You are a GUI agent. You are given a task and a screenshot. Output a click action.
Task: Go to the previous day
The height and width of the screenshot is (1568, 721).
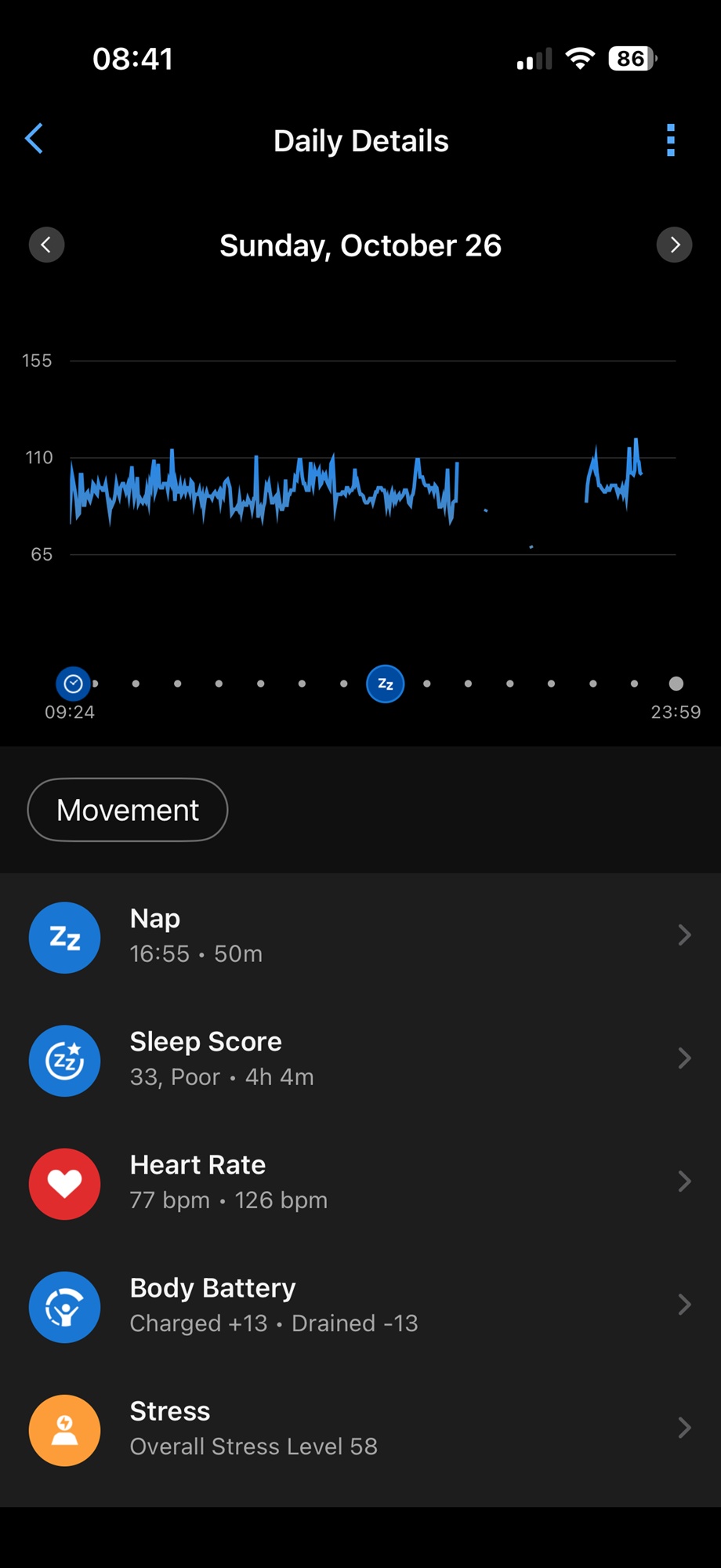point(46,245)
